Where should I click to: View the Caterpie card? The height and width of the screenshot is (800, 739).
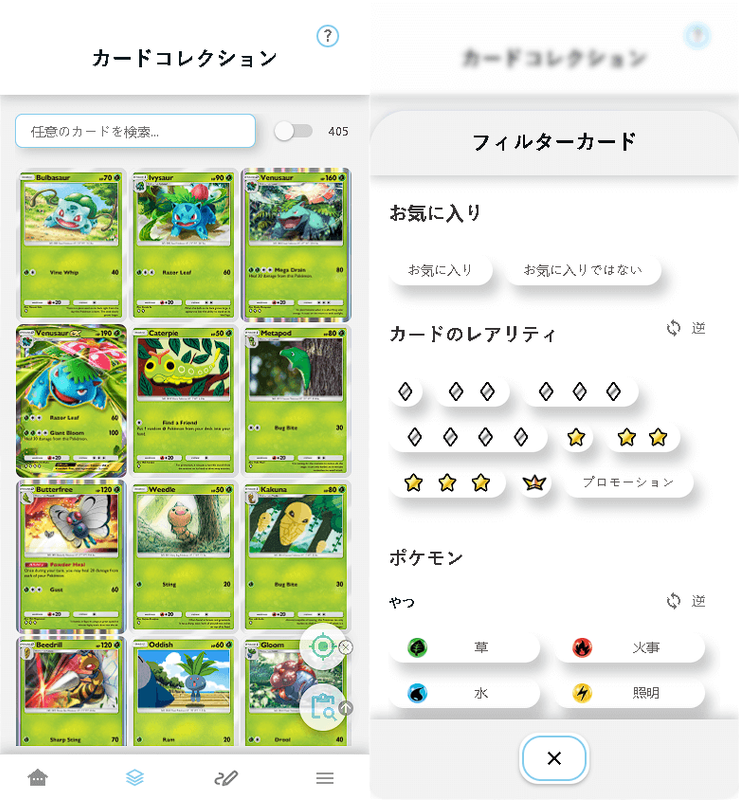tap(182, 400)
